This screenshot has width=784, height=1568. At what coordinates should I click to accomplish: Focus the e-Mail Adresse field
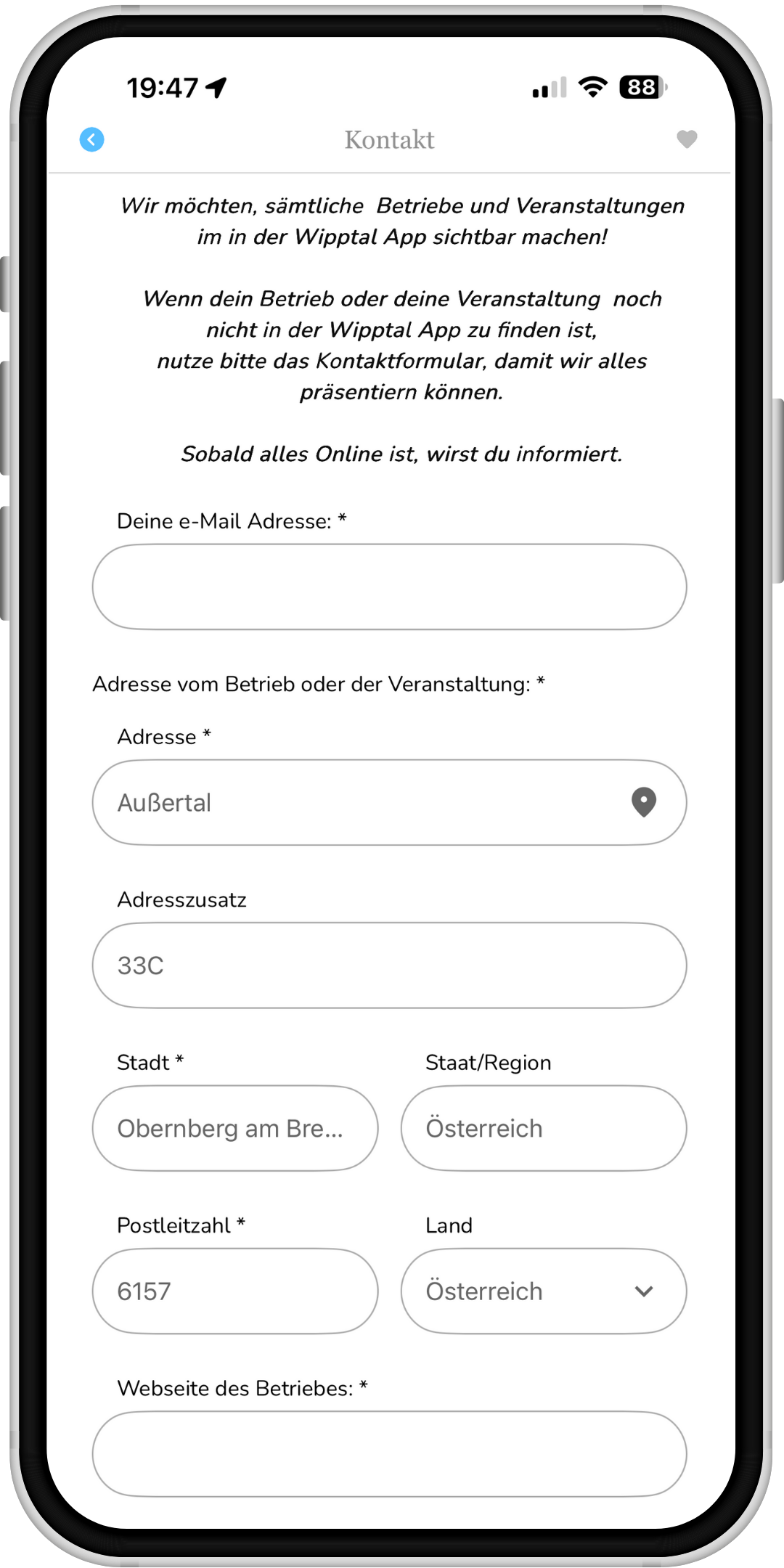(x=389, y=587)
